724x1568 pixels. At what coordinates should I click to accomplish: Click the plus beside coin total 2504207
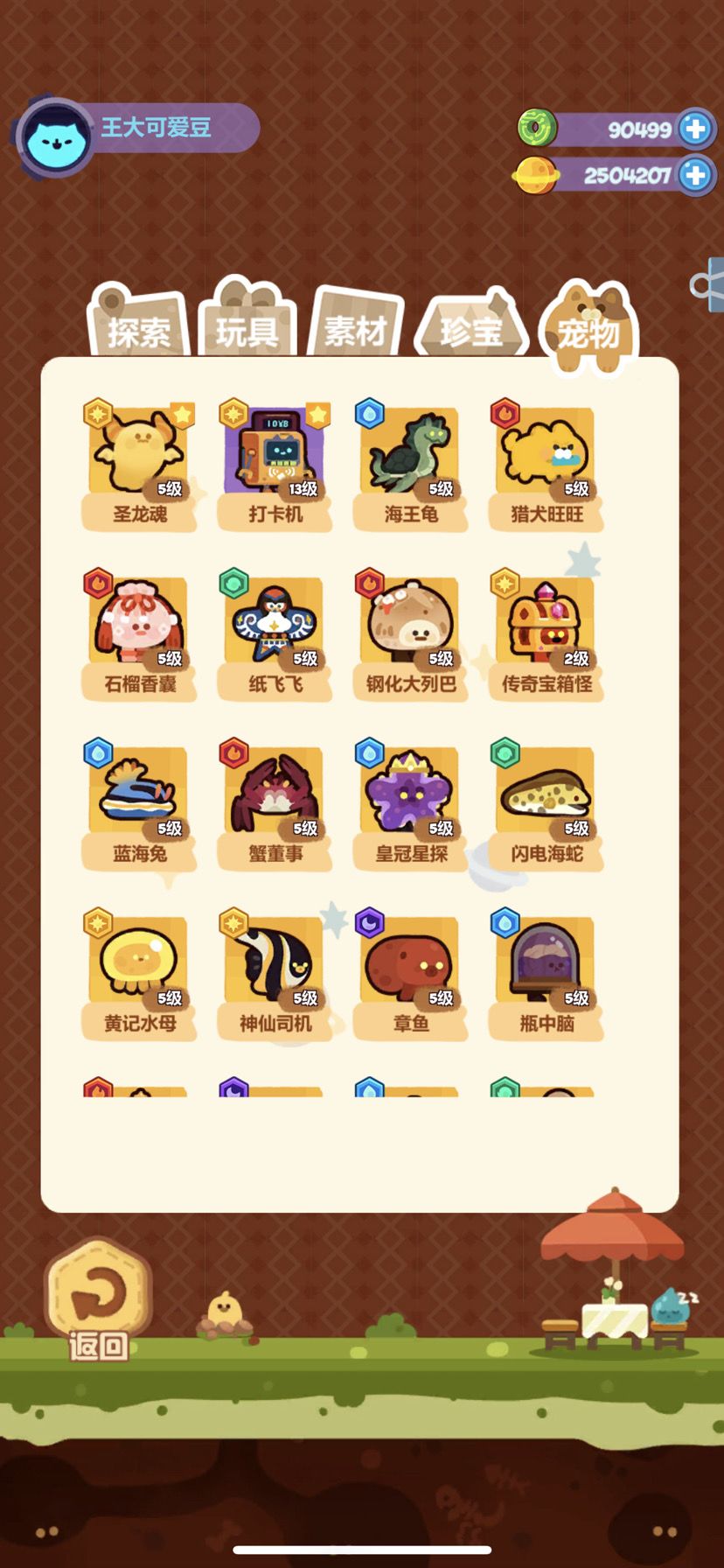[695, 176]
